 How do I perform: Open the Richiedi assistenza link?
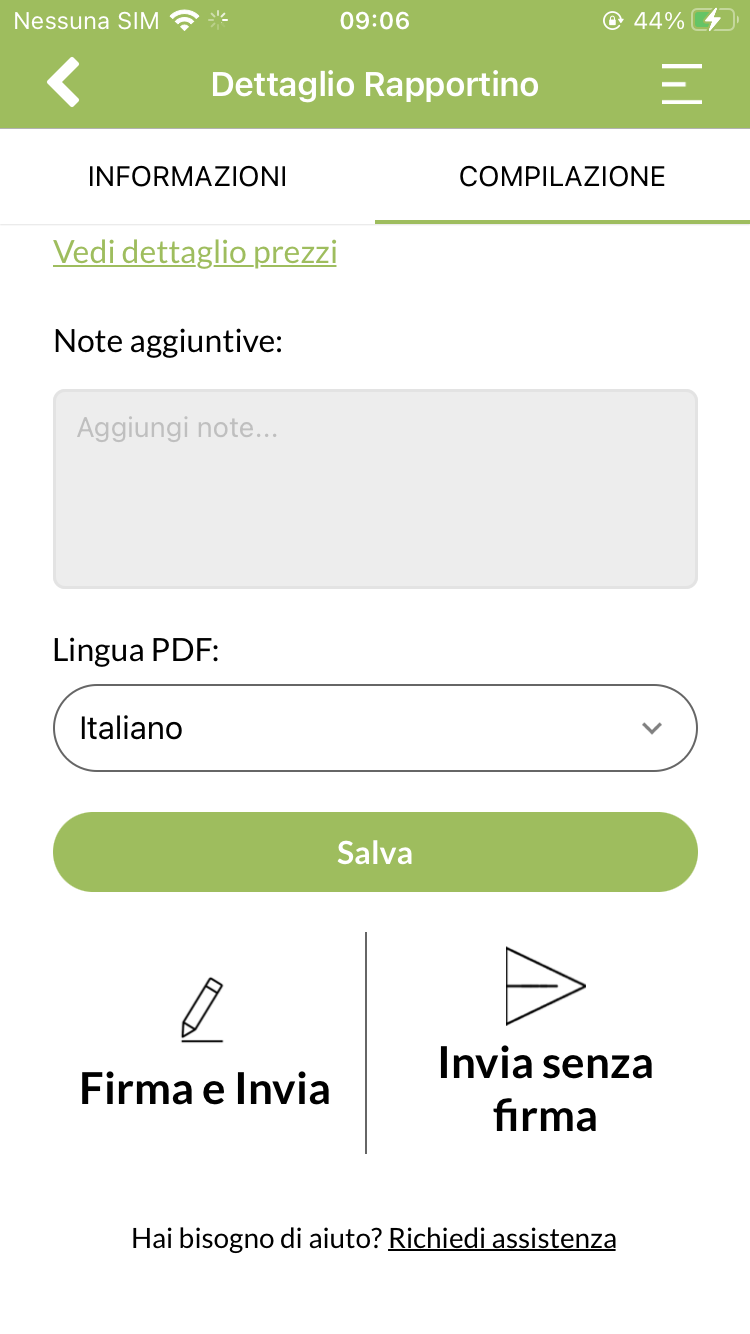pos(502,1239)
